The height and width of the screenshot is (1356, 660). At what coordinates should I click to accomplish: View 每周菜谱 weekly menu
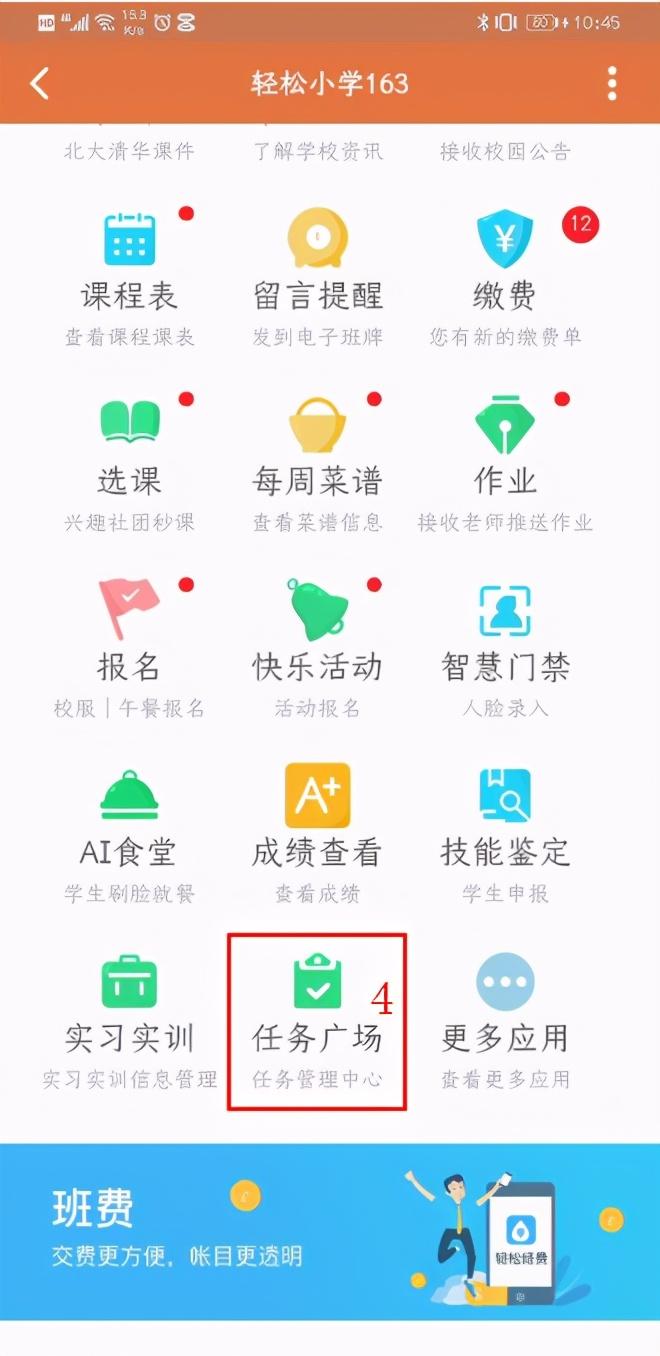[317, 455]
